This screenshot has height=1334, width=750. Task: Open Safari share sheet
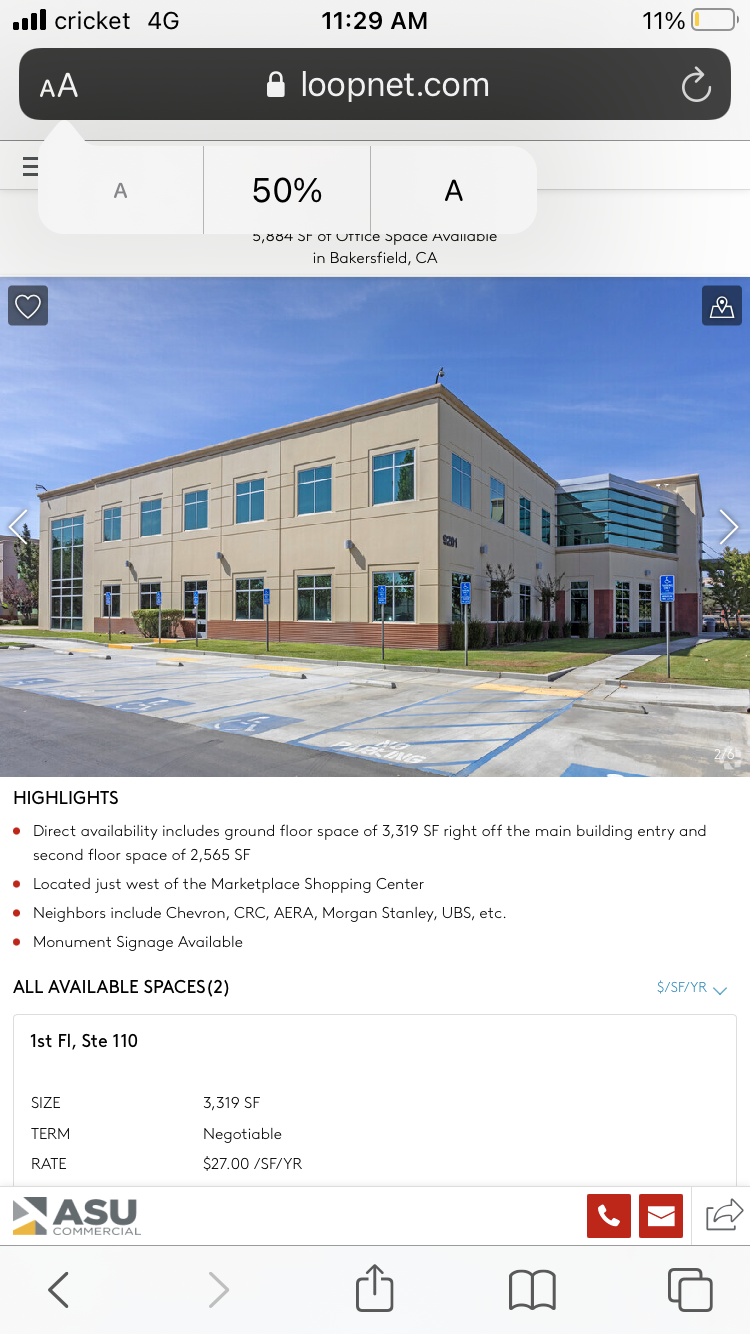pos(375,1288)
